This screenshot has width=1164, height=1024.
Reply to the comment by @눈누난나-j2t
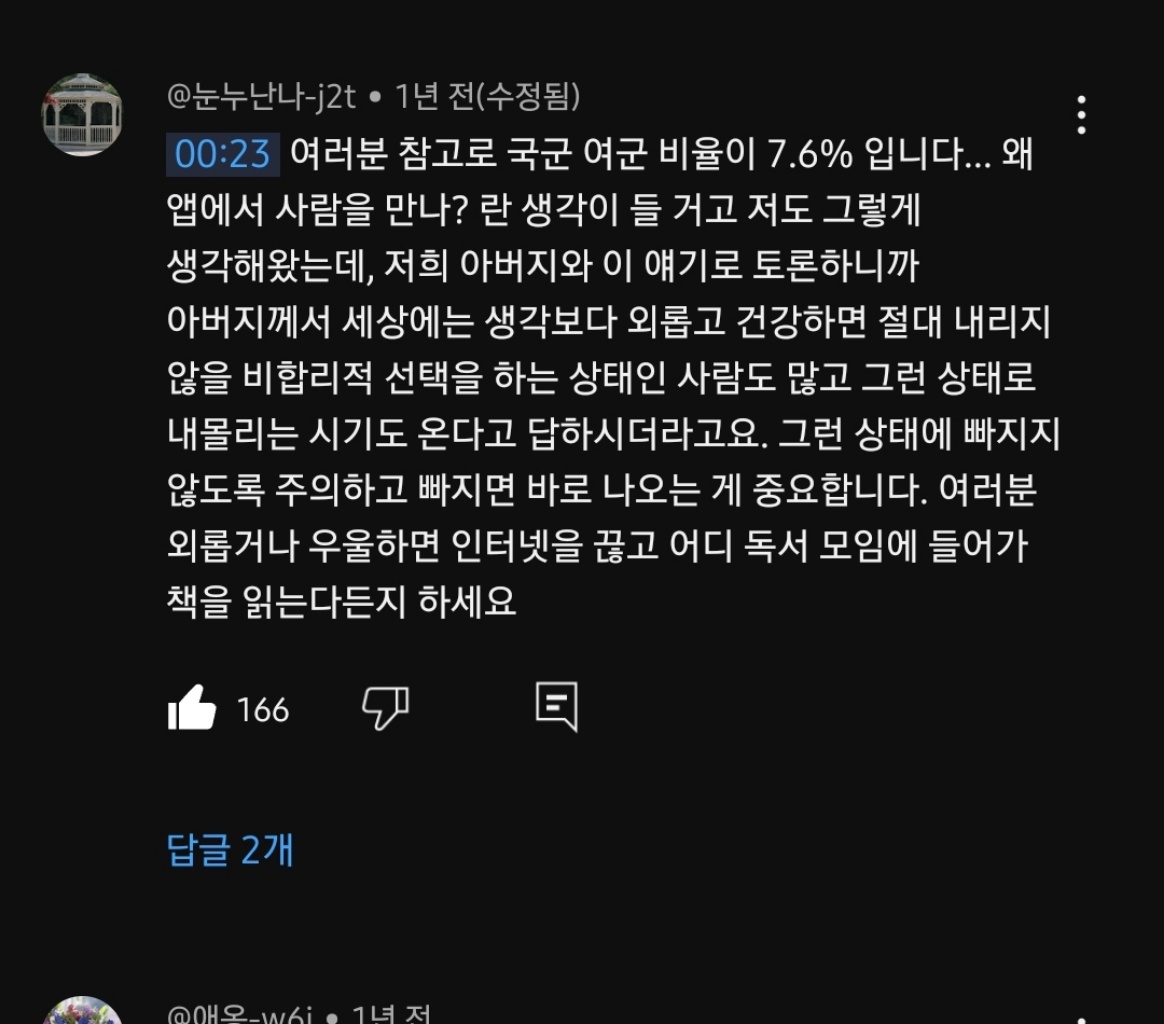[x=556, y=707]
